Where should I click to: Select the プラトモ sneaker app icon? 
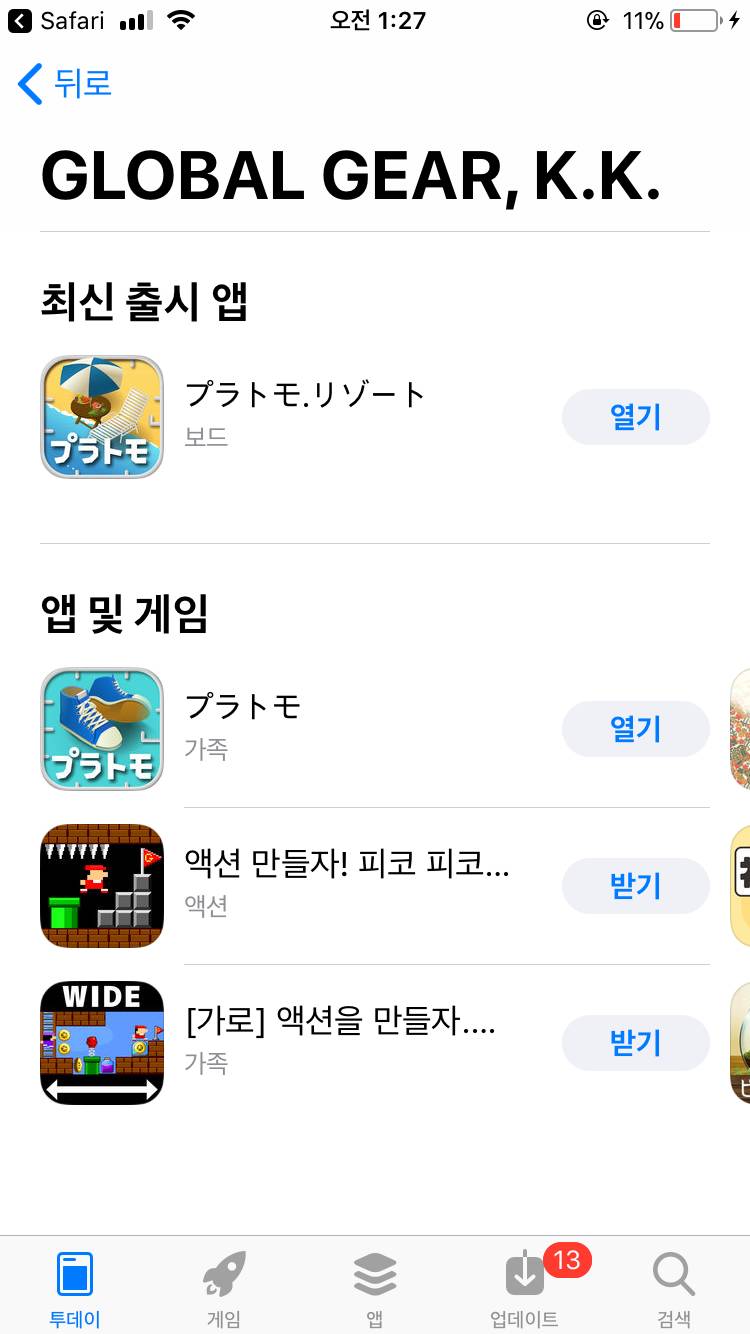click(101, 728)
